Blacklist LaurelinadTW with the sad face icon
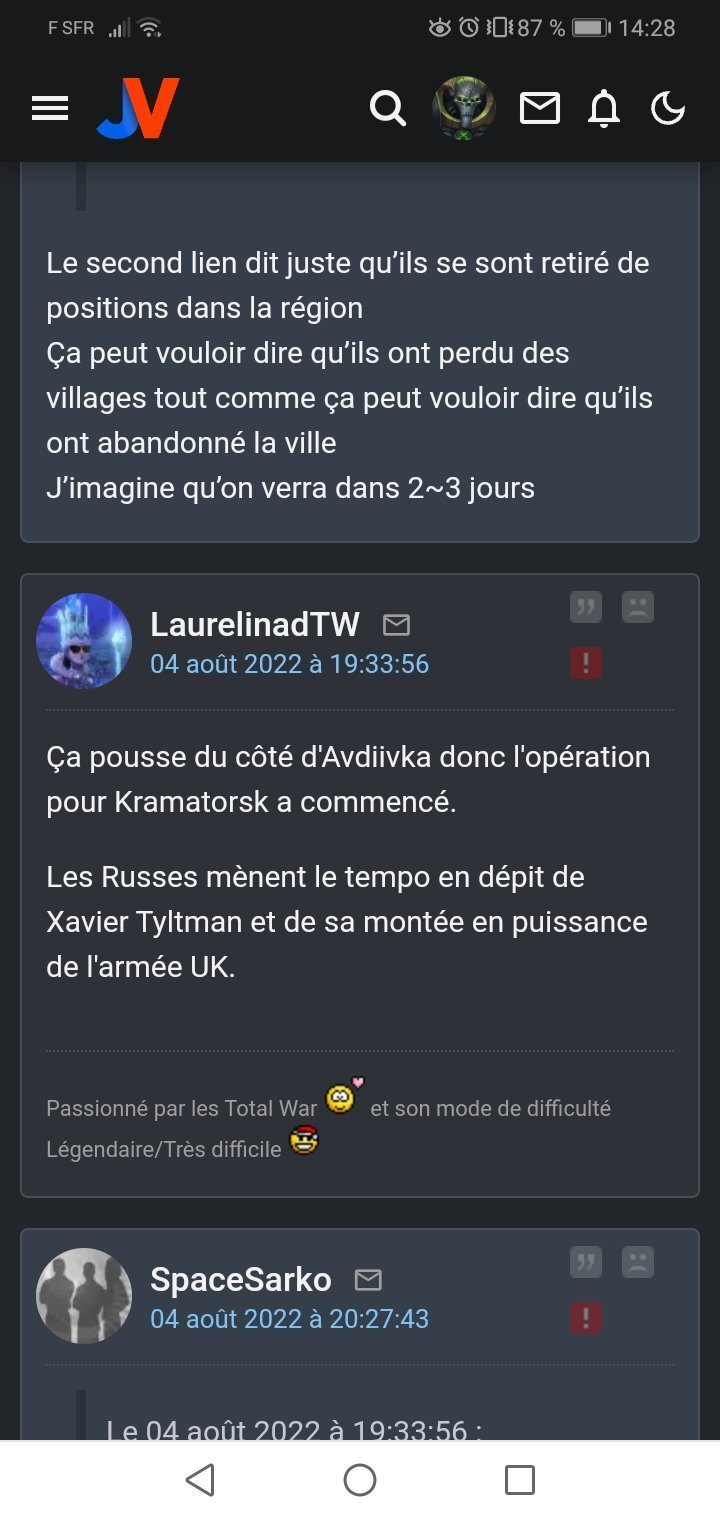Image resolution: width=720 pixels, height=1520 pixels. pos(638,607)
